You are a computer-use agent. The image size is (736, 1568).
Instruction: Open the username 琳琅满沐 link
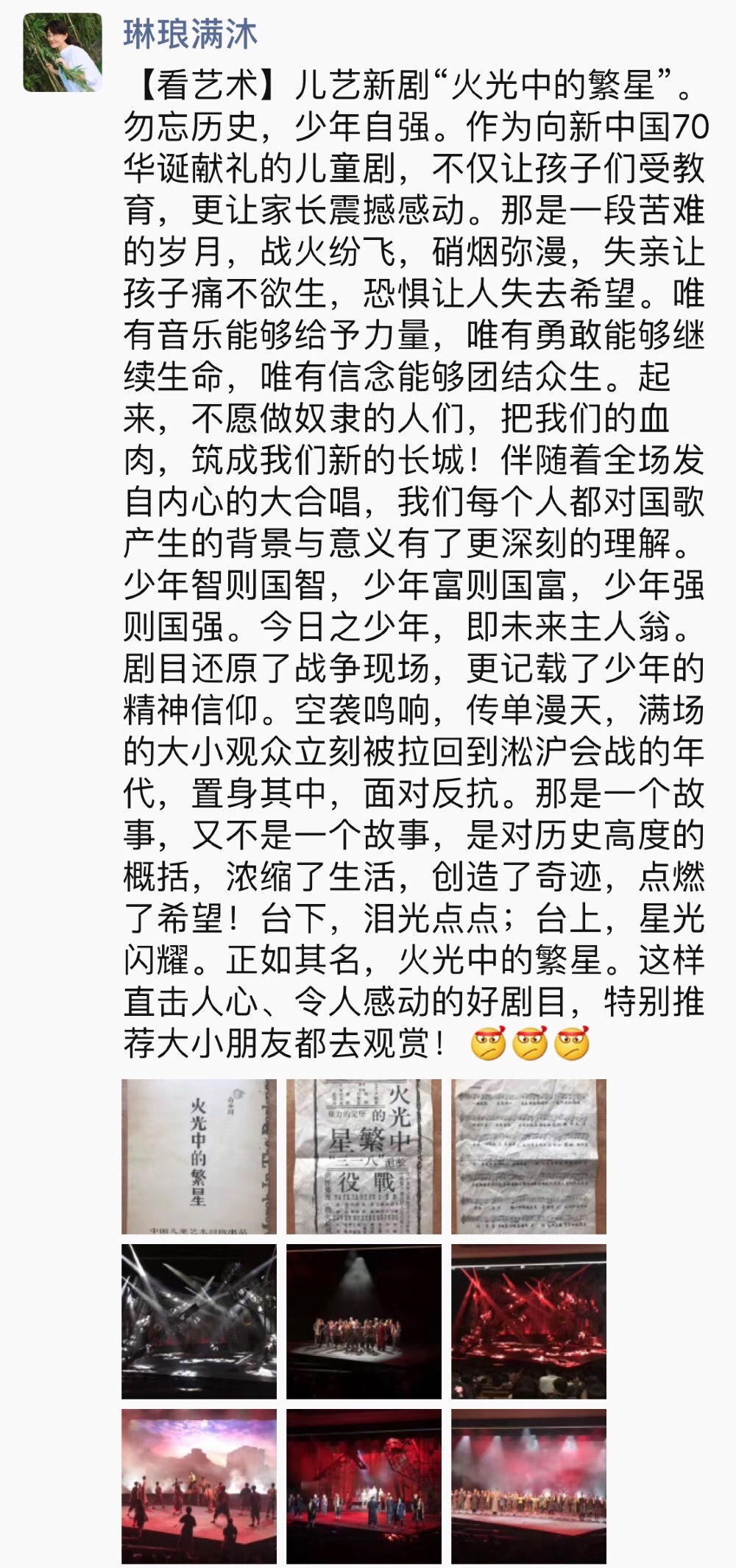[x=190, y=35]
